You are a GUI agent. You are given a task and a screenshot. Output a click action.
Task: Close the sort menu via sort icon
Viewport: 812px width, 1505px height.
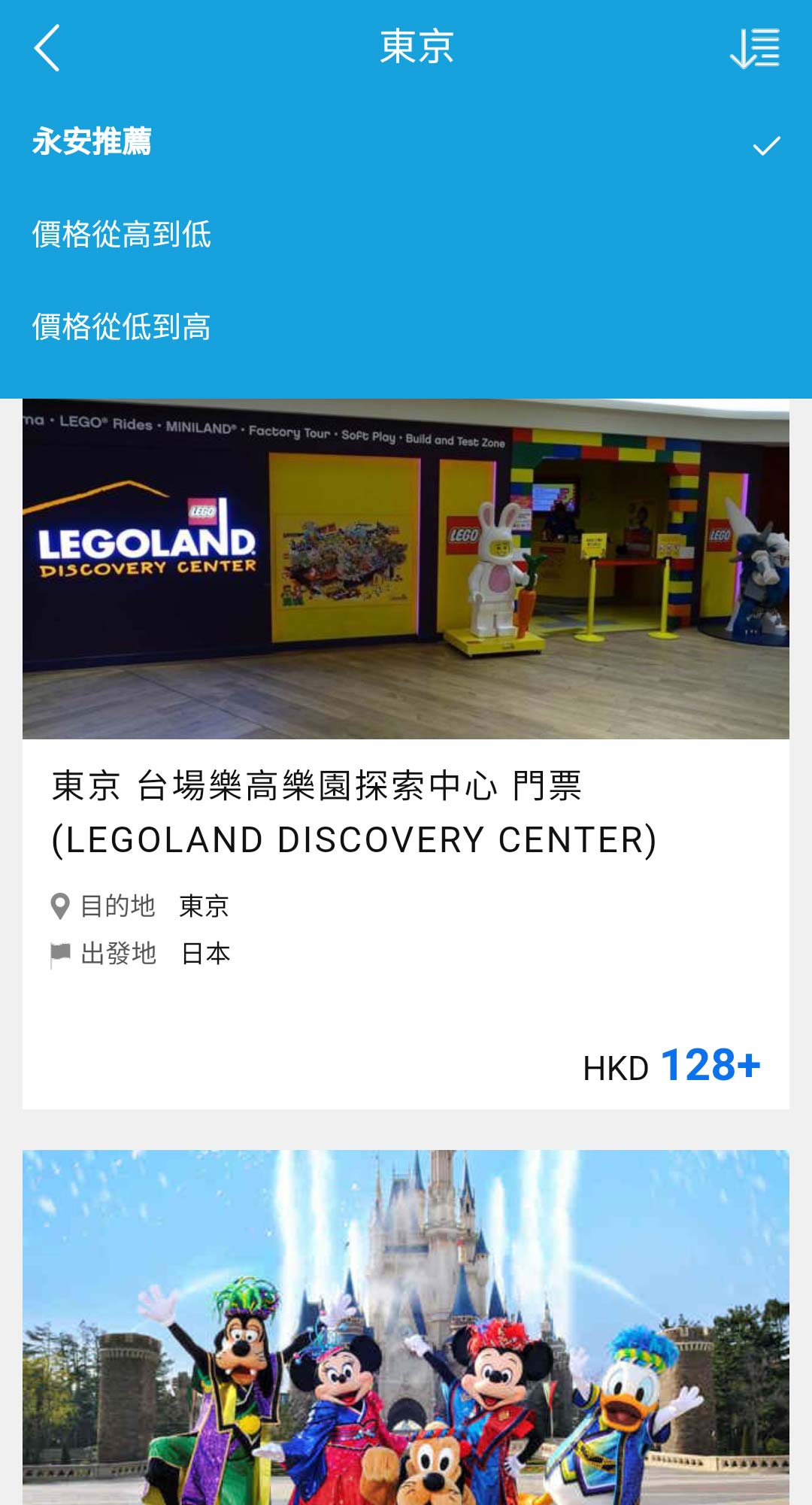coord(755,48)
